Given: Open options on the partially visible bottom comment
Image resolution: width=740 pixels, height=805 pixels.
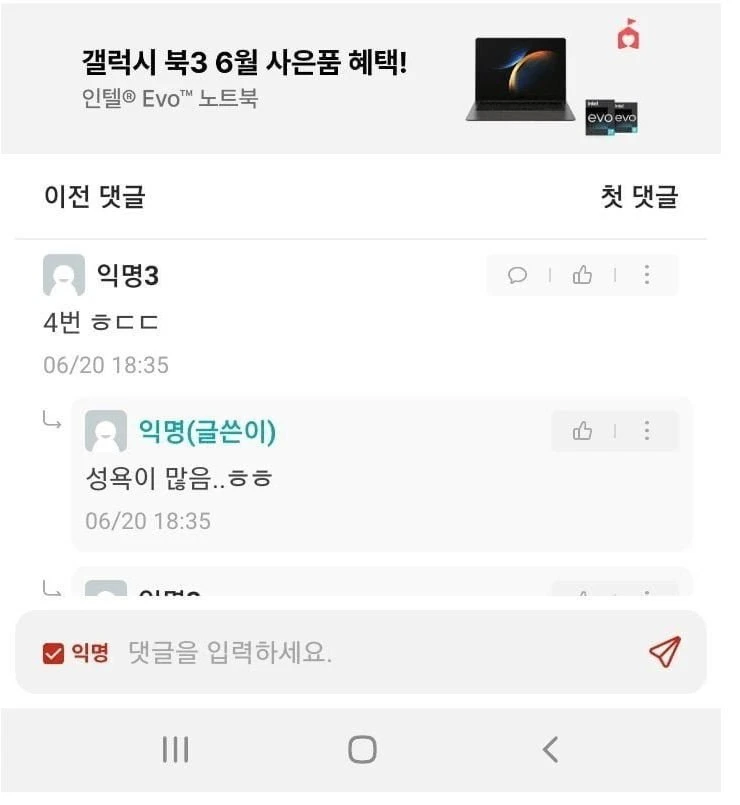Looking at the screenshot, I should [648, 593].
